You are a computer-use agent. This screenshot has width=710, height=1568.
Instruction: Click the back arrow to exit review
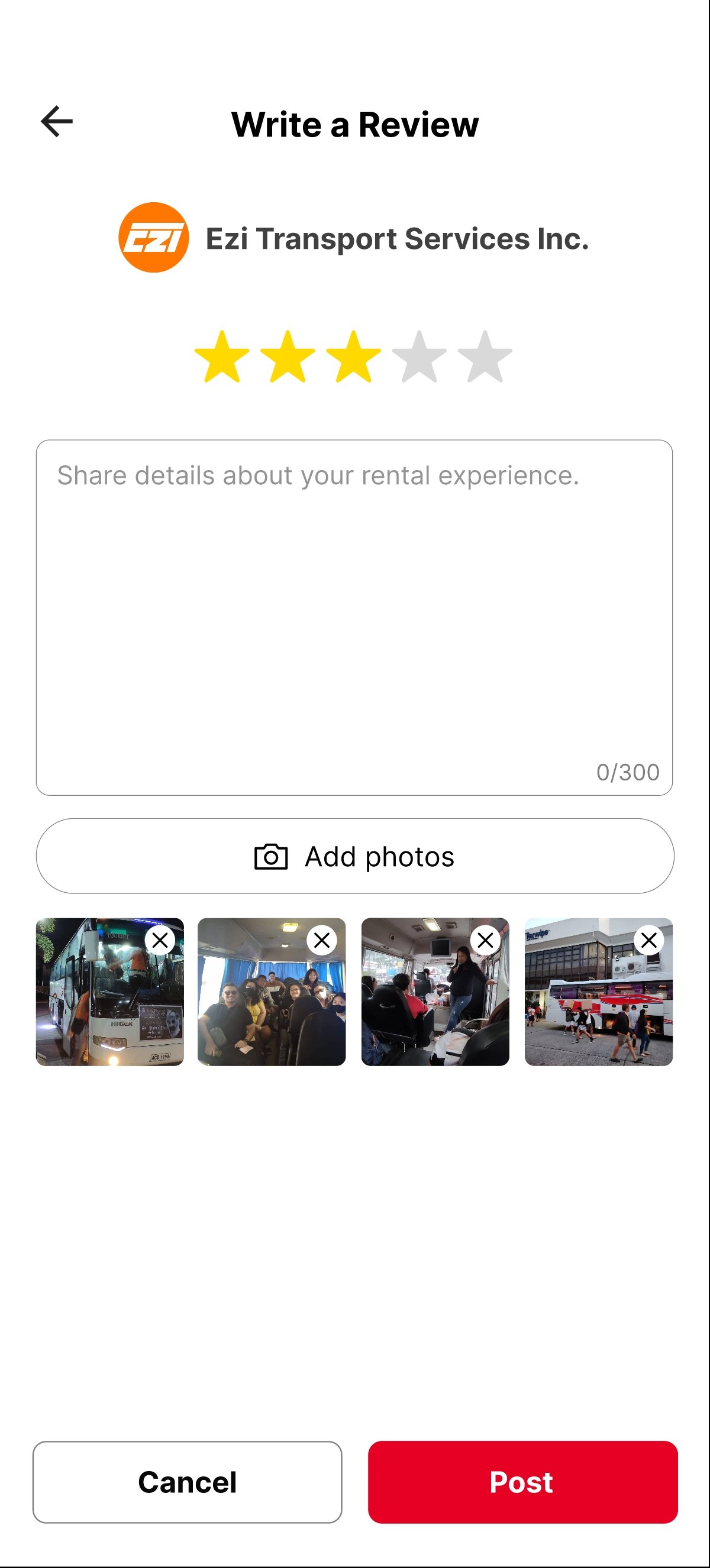(57, 121)
